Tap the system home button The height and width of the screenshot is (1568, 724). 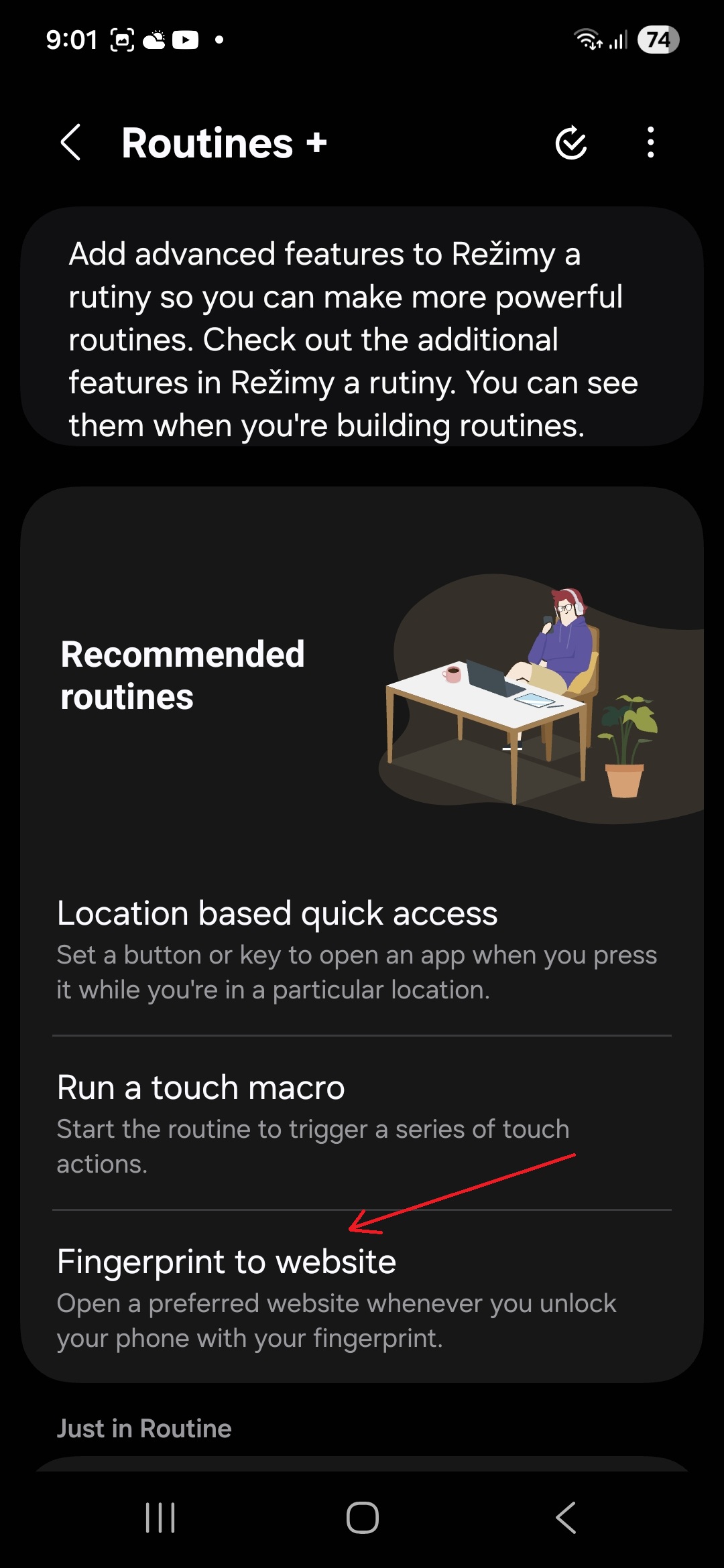pos(362,1518)
